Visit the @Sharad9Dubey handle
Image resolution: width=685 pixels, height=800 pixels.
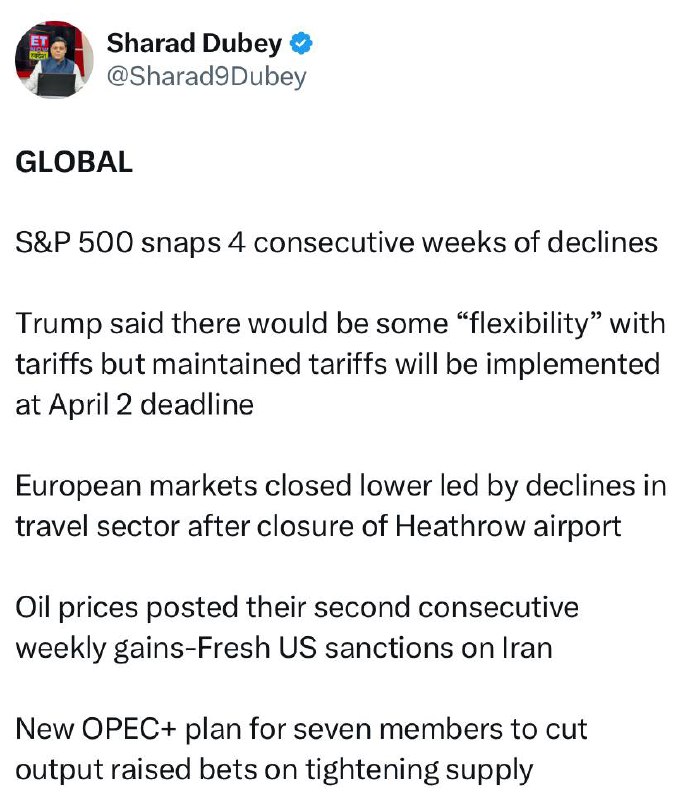tap(207, 77)
